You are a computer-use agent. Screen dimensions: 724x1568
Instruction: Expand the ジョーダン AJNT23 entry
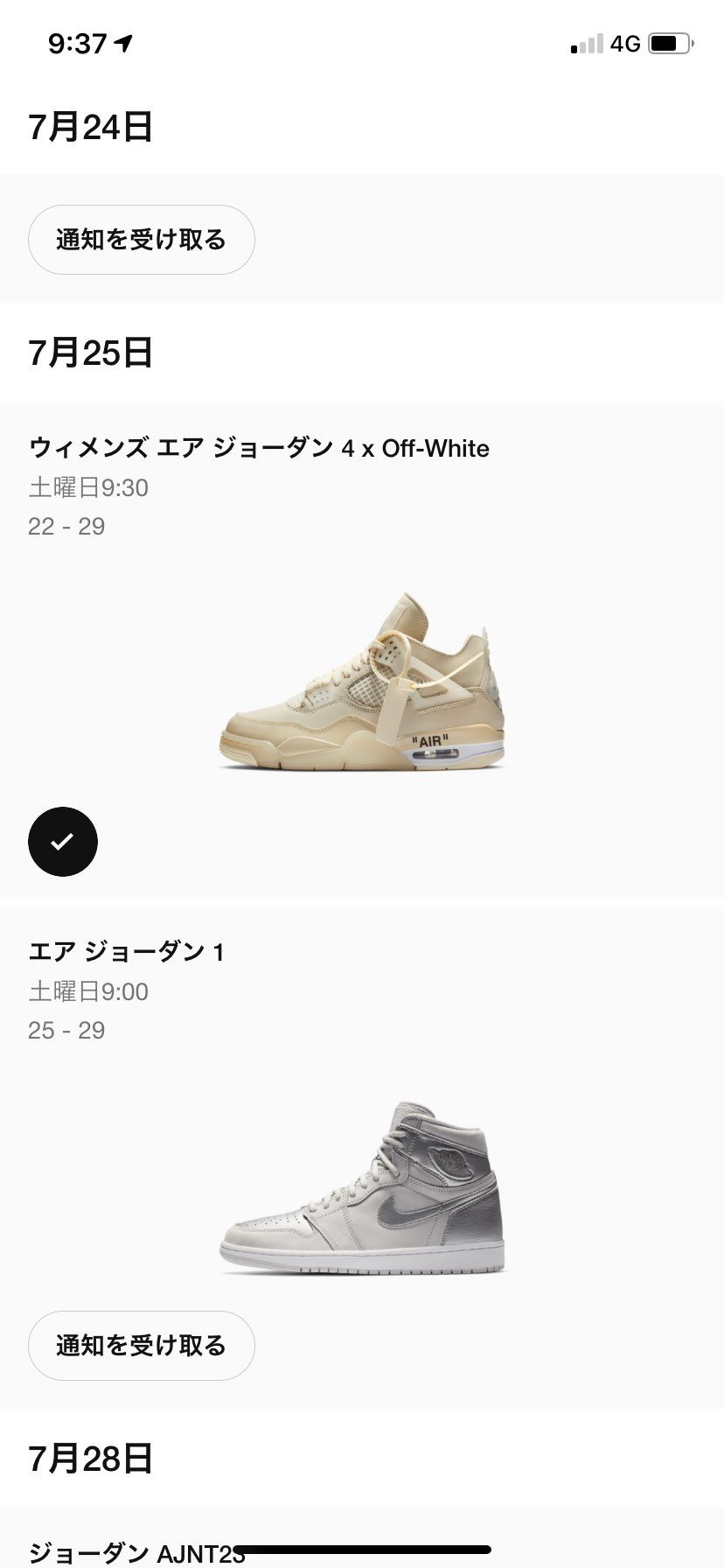[x=131, y=1551]
